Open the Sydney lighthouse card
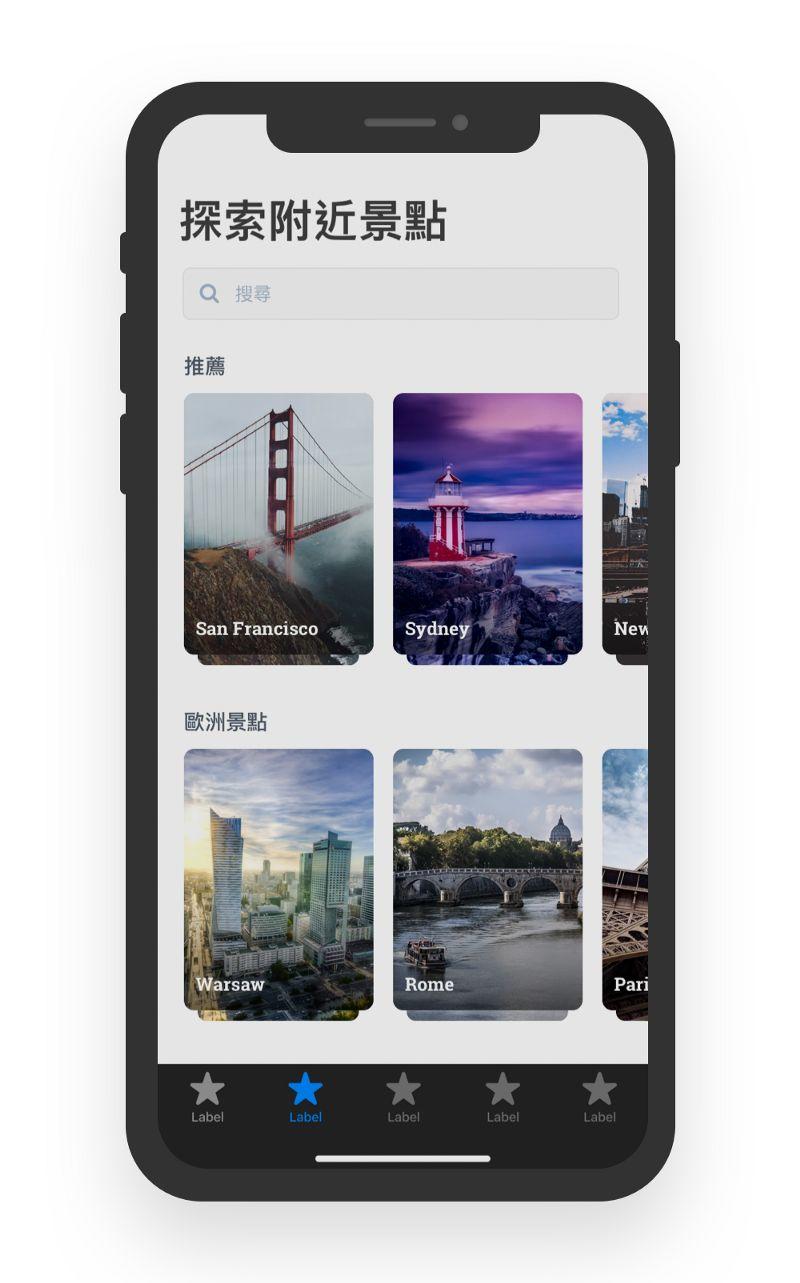Screen dimensions: 800x1283 click(487, 523)
